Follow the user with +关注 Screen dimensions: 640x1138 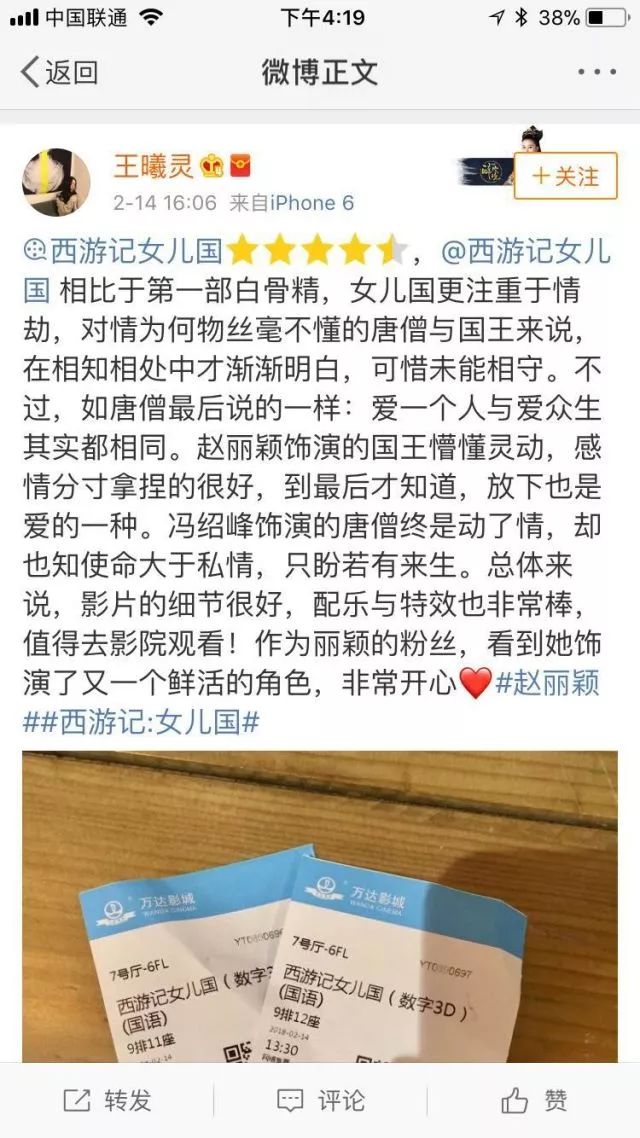(x=564, y=177)
